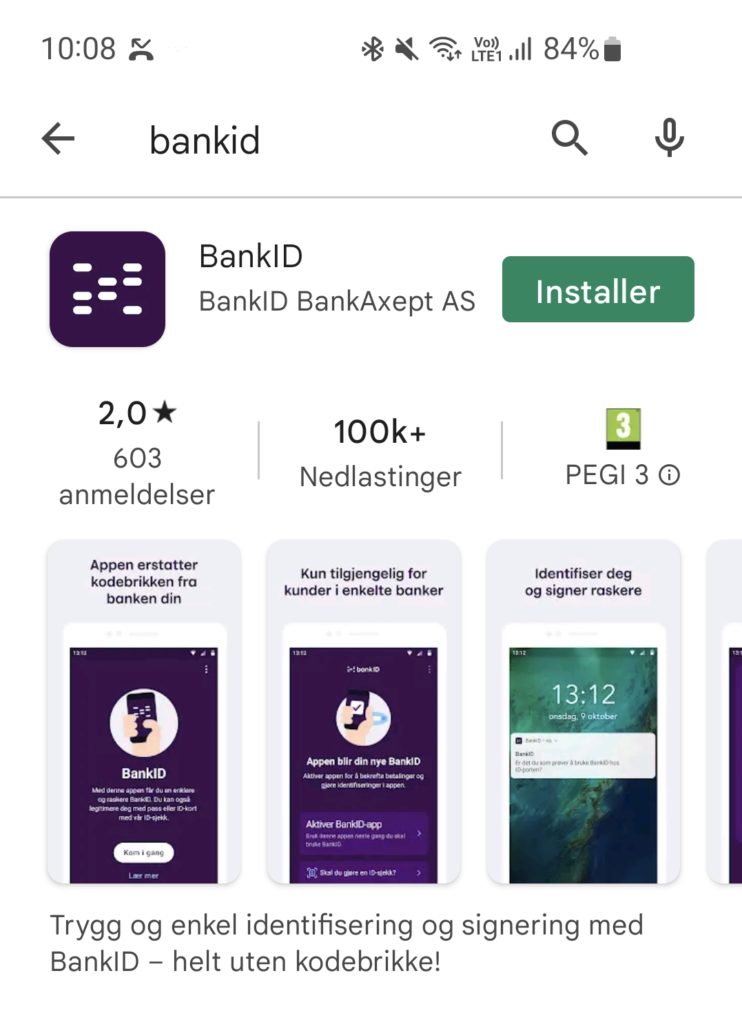Viewport: 742px width, 1024px height.
Task: Open the search magnifier icon
Action: click(x=569, y=140)
